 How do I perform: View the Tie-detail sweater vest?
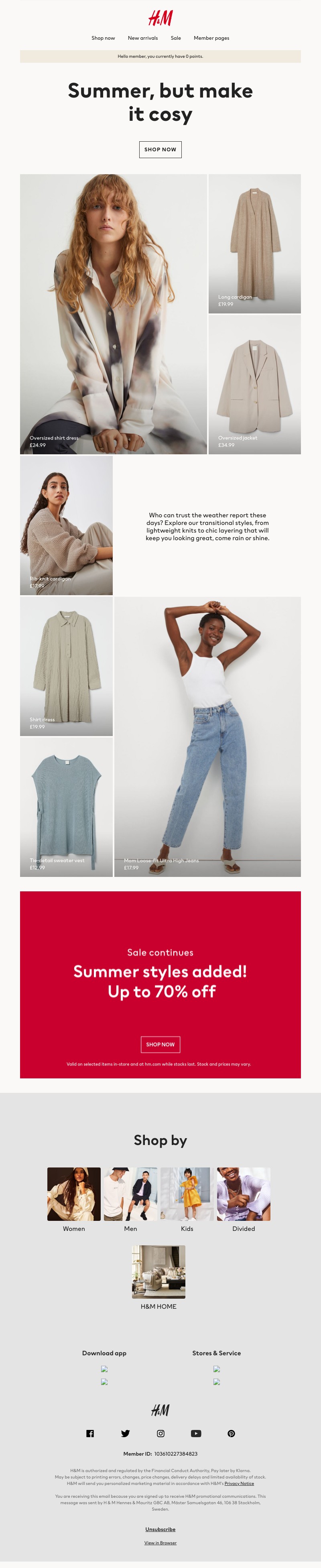click(66, 807)
